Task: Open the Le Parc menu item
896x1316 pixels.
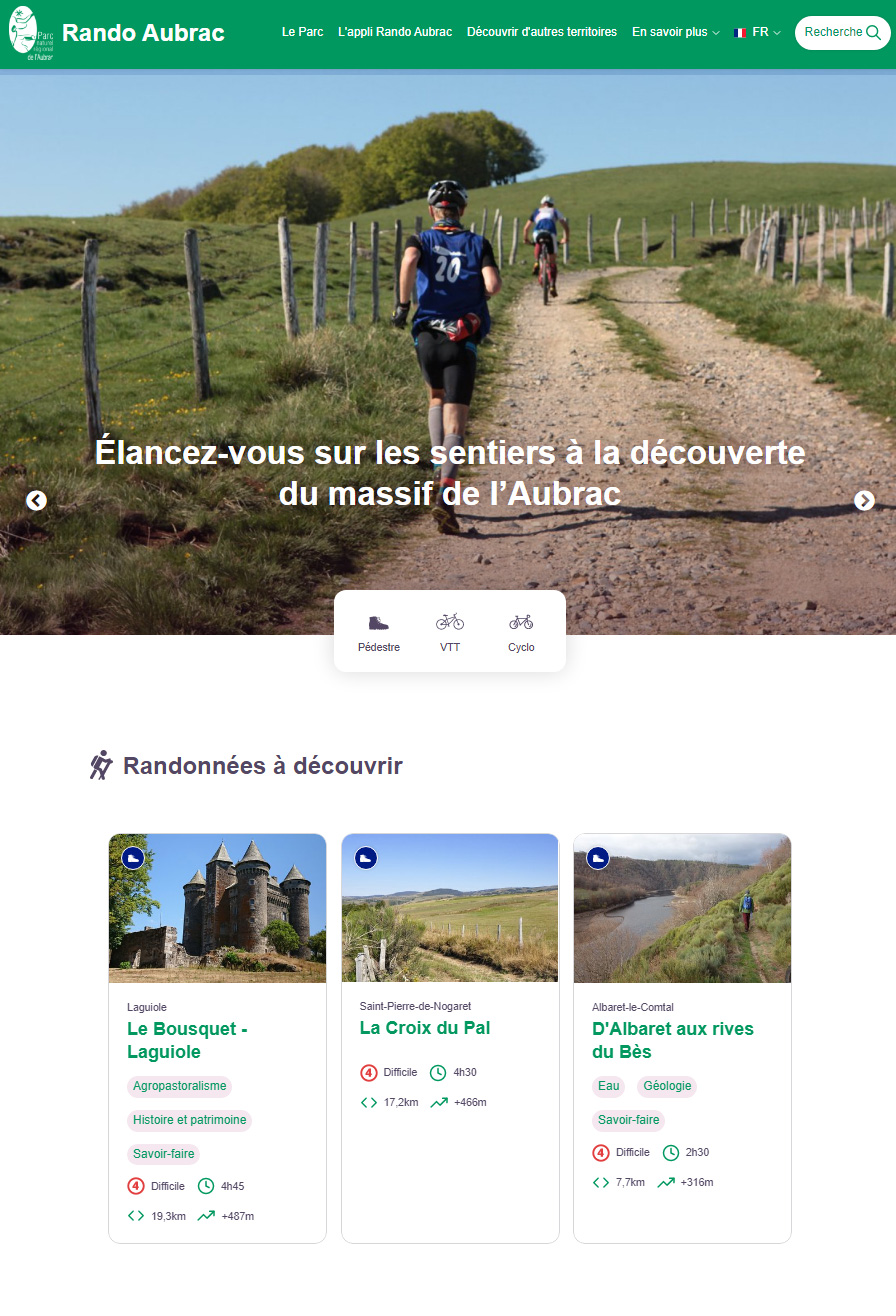Action: click(302, 32)
